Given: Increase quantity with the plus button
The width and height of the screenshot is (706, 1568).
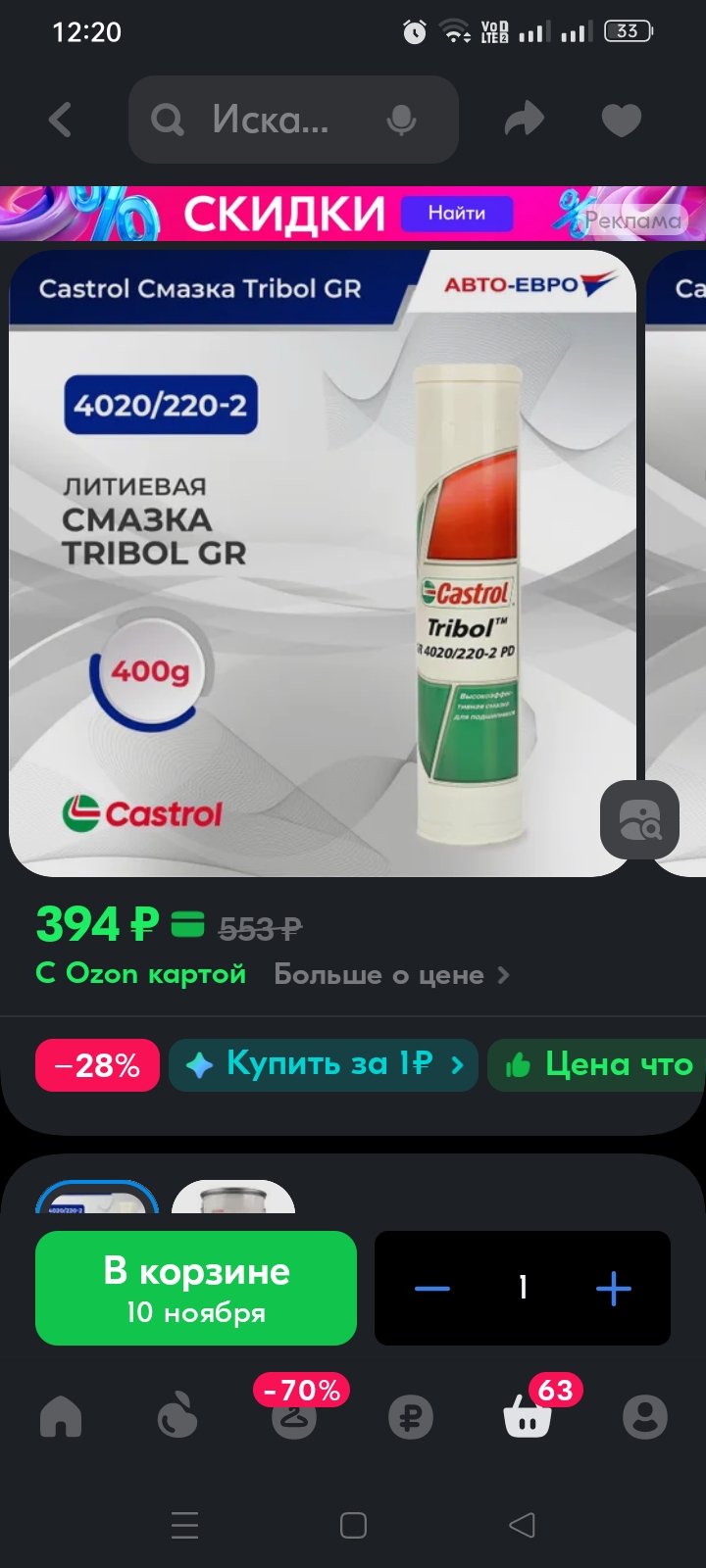Looking at the screenshot, I should coord(614,1288).
